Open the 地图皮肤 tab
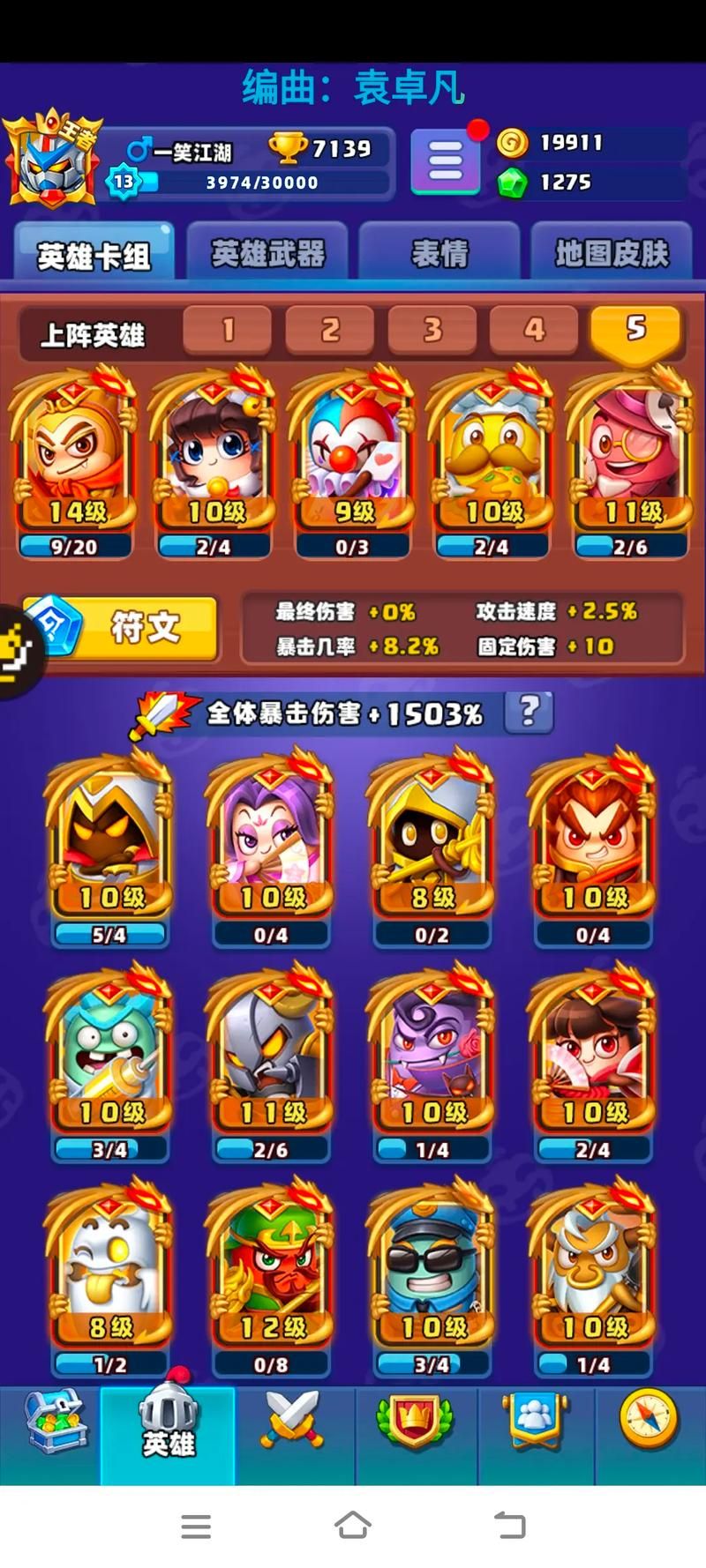706x1568 pixels. click(612, 254)
